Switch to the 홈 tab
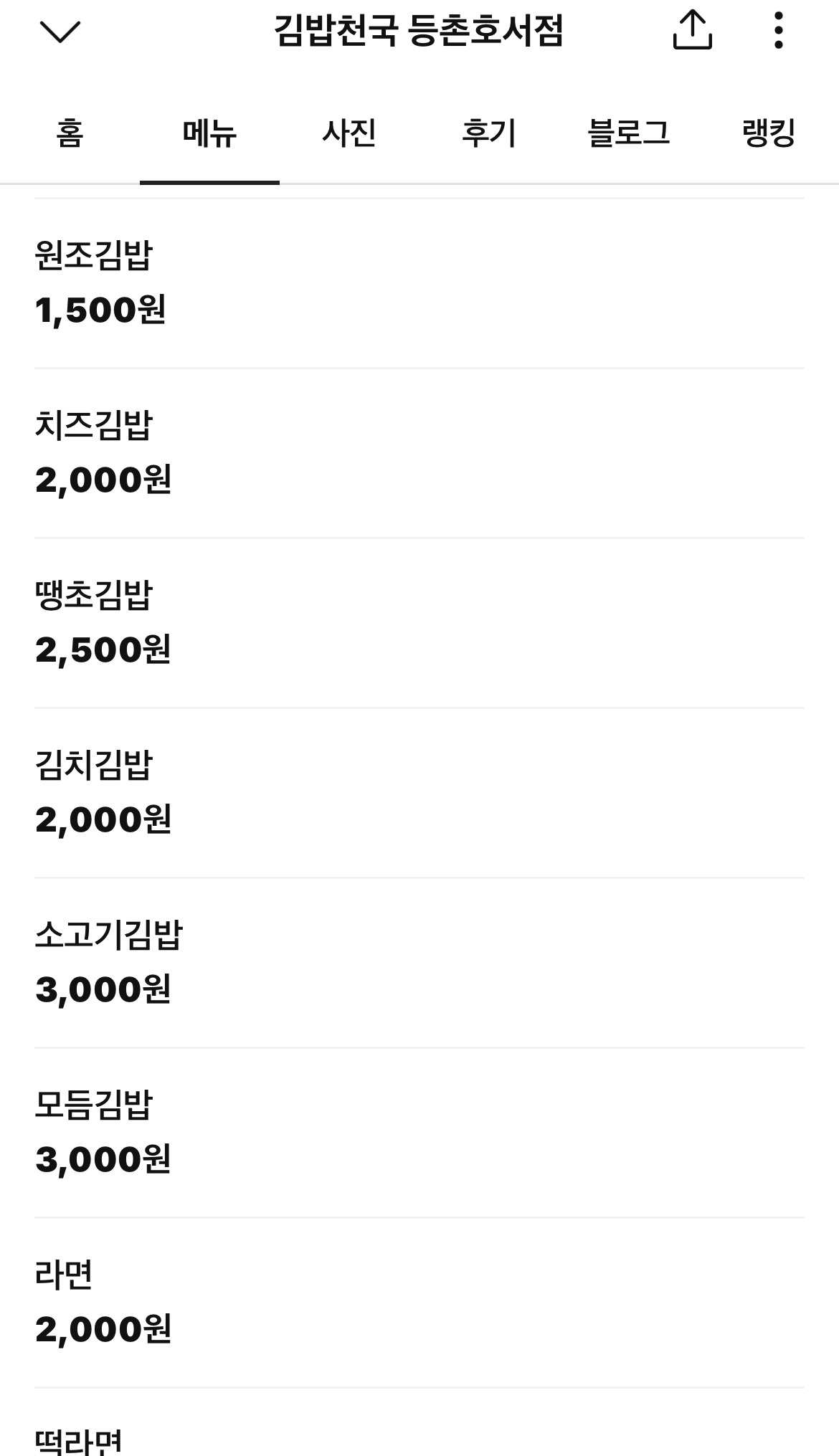The image size is (839, 1456). [70, 133]
